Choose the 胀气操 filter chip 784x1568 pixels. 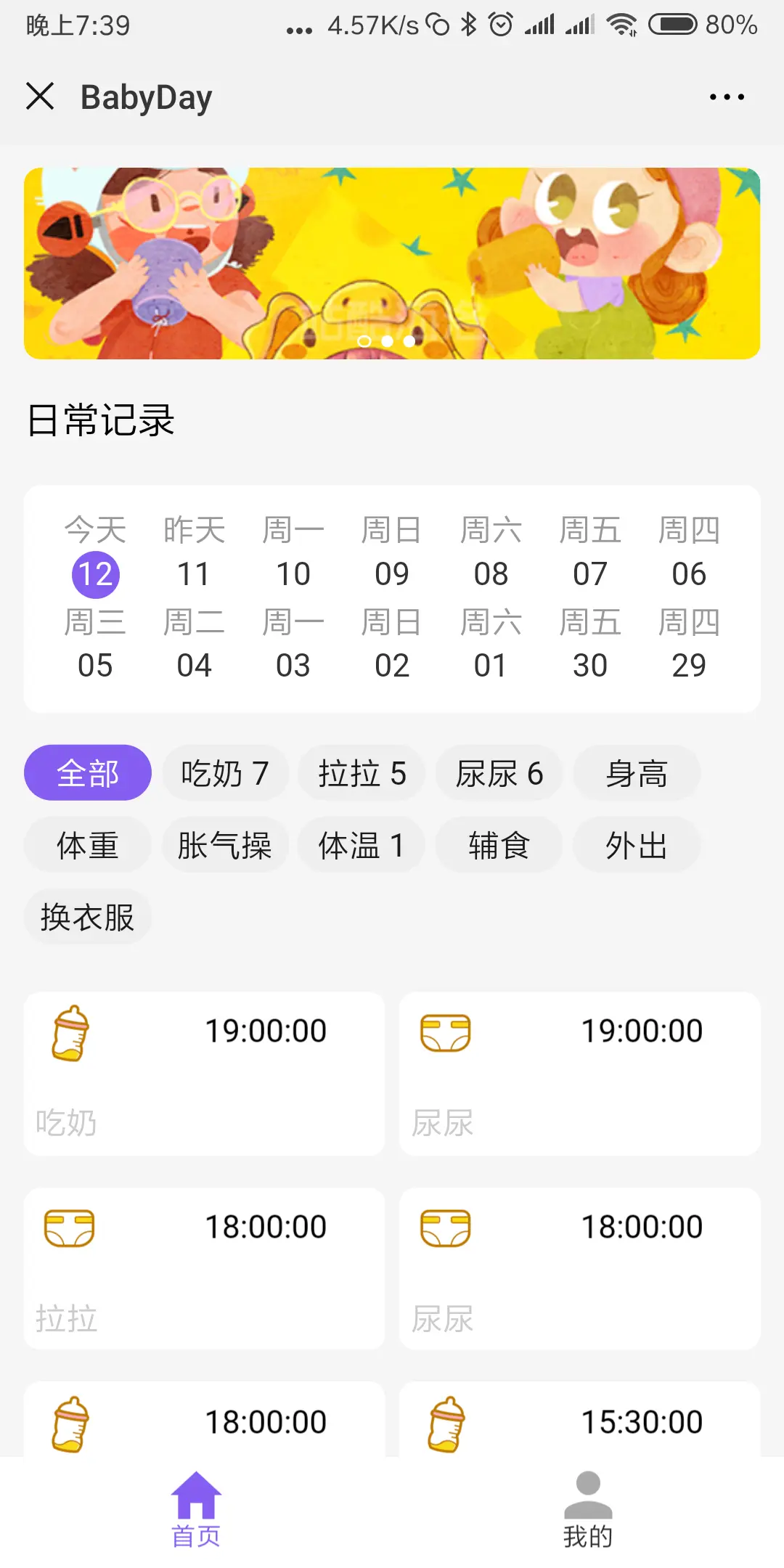coord(225,845)
